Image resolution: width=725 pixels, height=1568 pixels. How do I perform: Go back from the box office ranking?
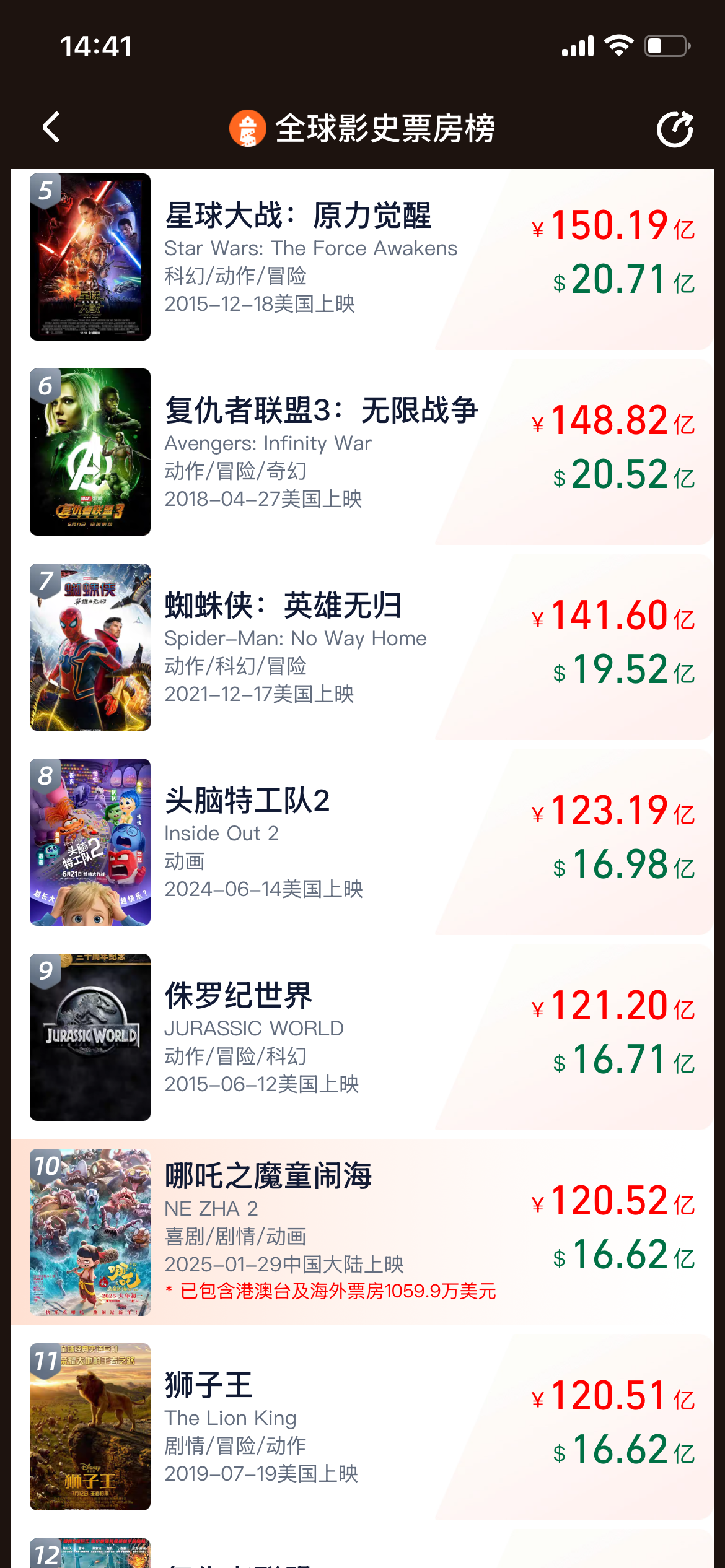(51, 128)
